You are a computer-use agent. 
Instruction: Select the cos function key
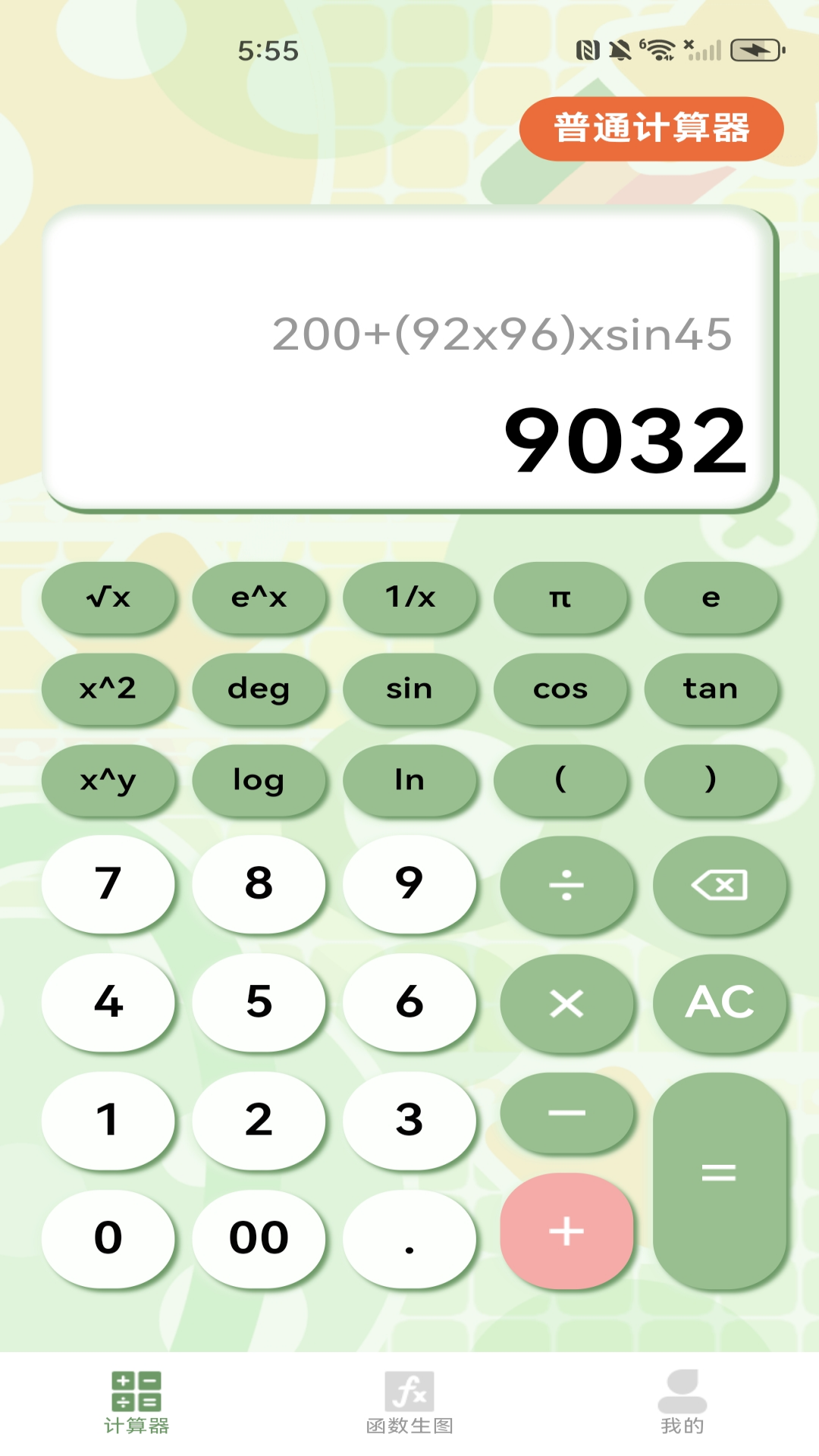click(560, 689)
